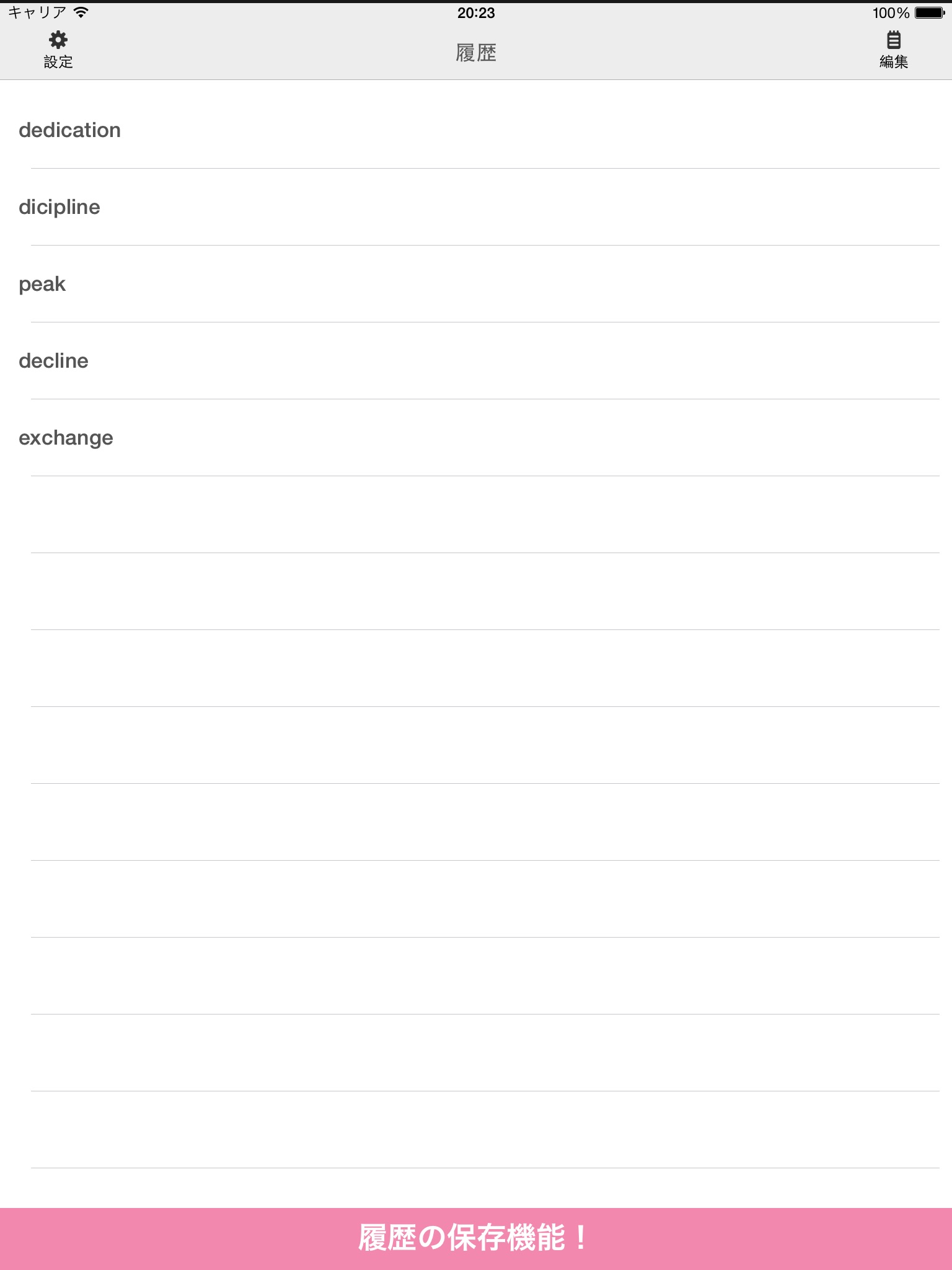Open the history entry "dedication"
The height and width of the screenshot is (1270, 952).
(476, 130)
